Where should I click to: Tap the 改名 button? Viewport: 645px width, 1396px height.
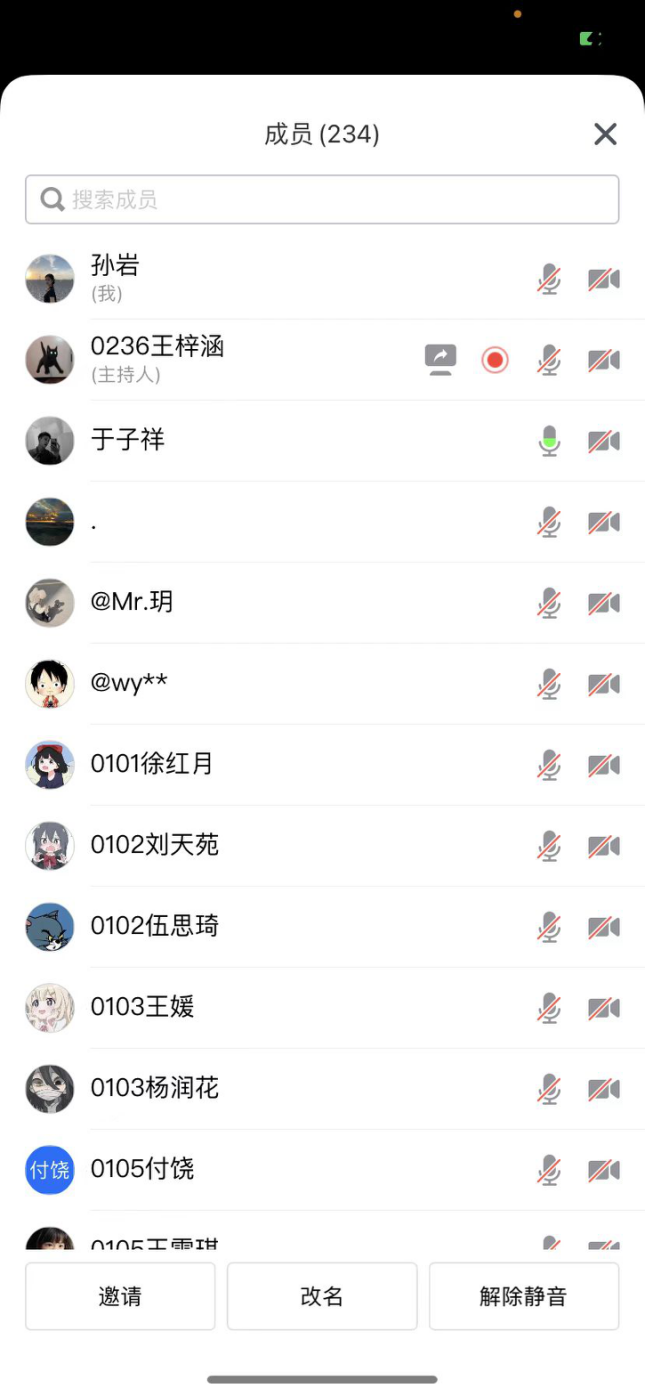(x=322, y=1296)
